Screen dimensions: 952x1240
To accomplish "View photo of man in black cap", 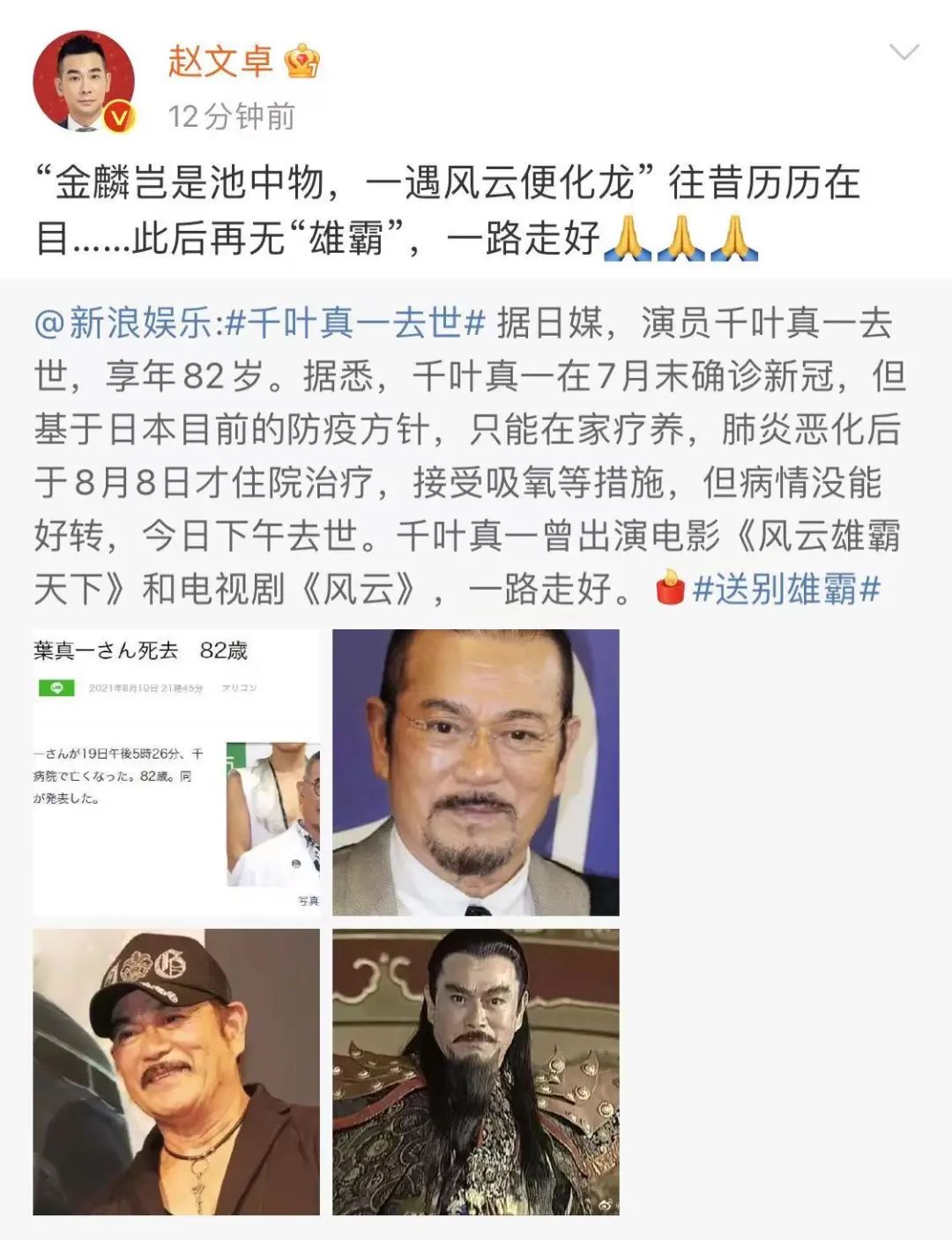I will point(176,1072).
